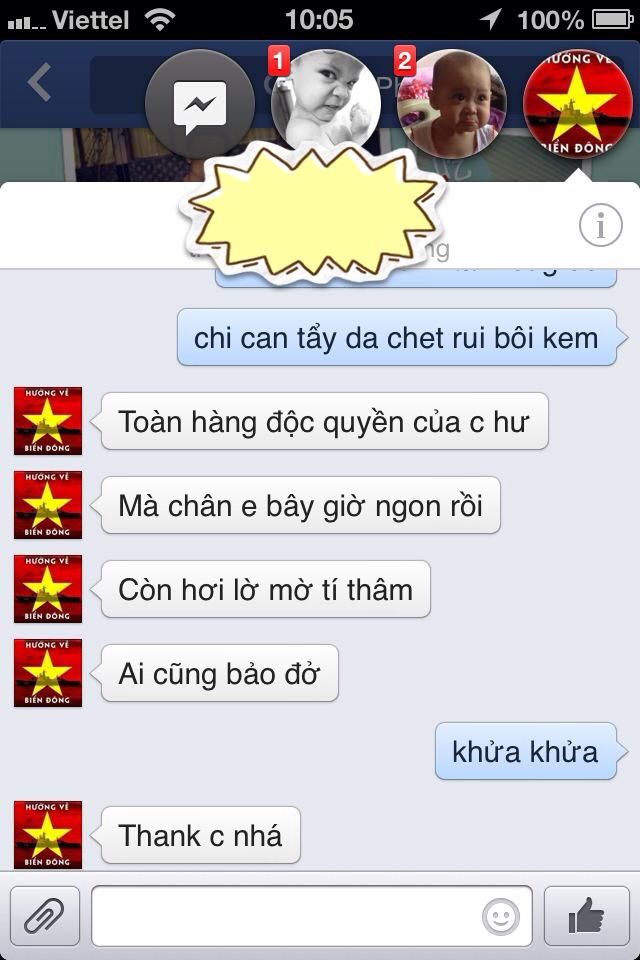The image size is (640, 960).
Task: Attach a file with the paperclip
Action: [x=44, y=915]
